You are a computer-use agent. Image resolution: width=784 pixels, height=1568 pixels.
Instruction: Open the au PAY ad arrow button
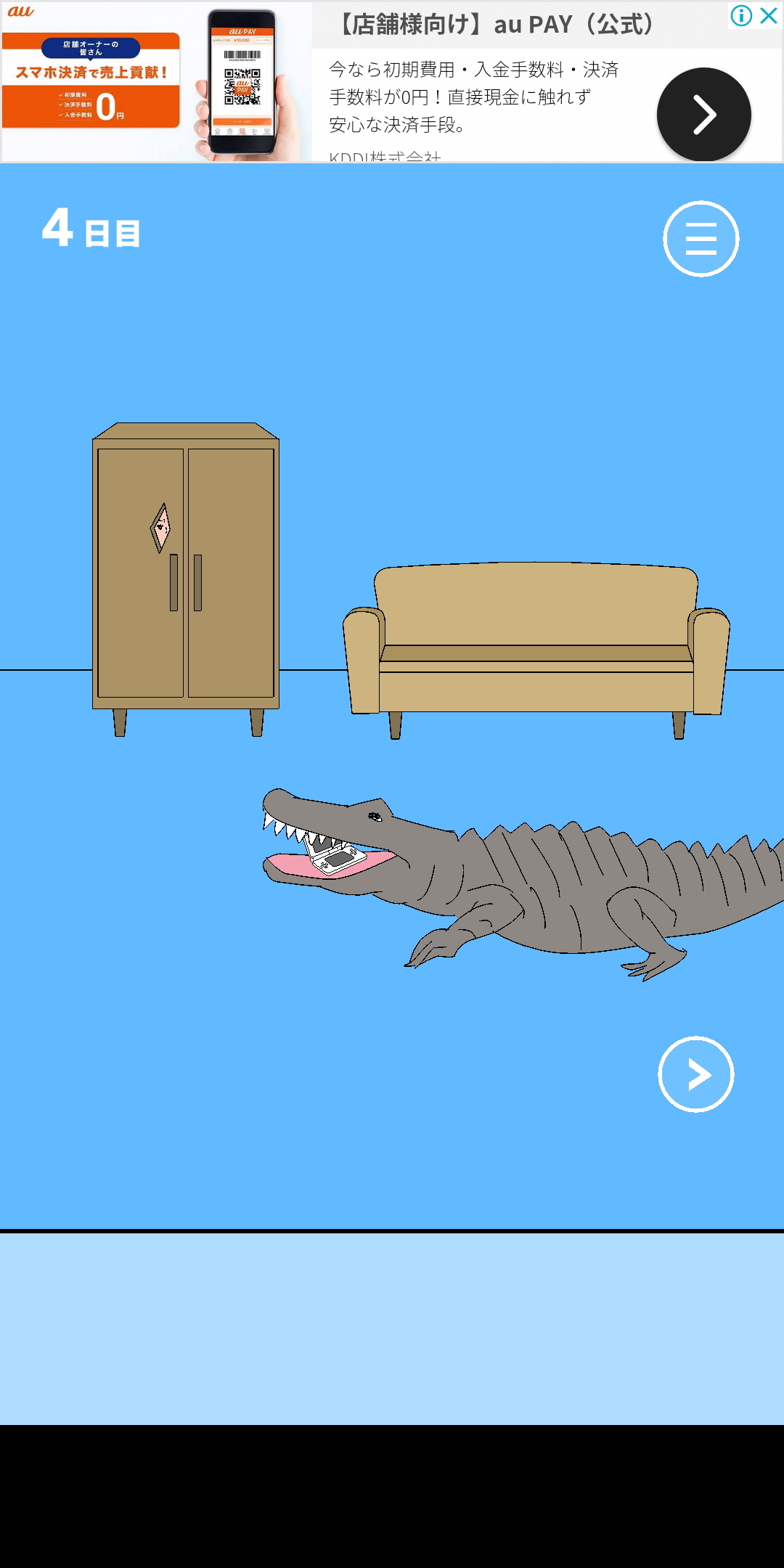[703, 115]
